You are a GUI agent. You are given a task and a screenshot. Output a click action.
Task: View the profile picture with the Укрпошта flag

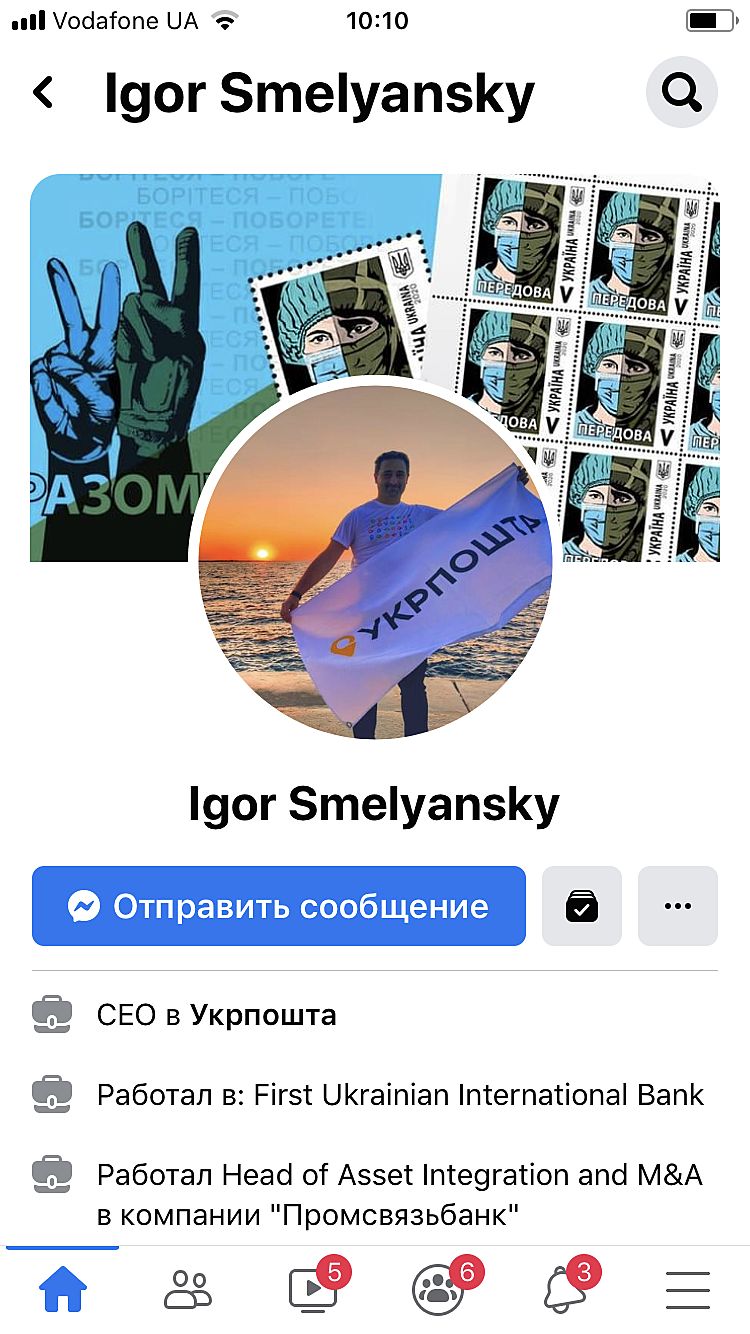[375, 562]
